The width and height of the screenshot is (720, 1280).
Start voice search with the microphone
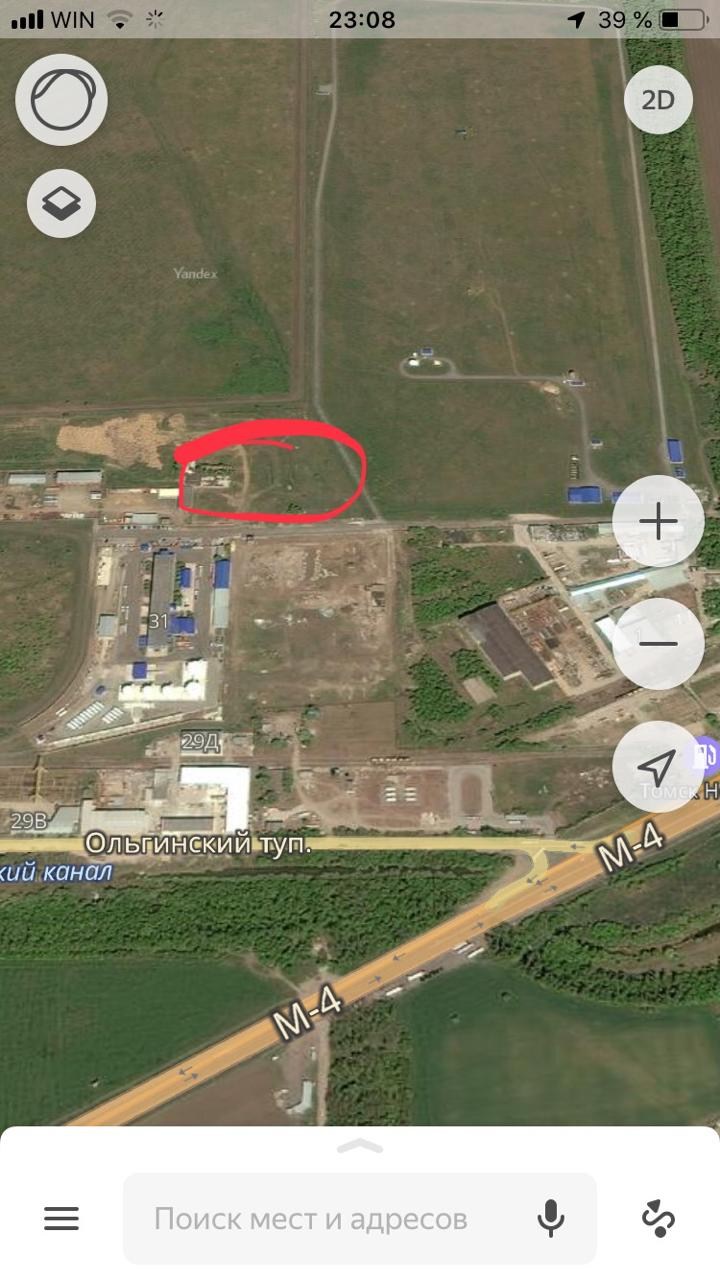550,1218
